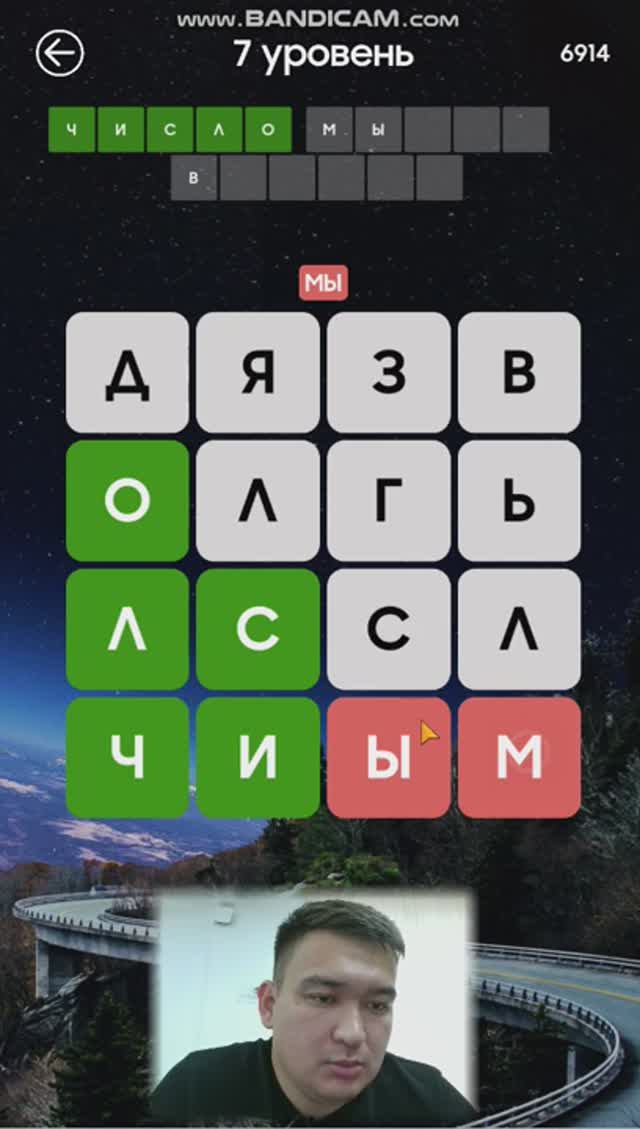Select the letter В tile
640x1129 pixels.
click(519, 372)
